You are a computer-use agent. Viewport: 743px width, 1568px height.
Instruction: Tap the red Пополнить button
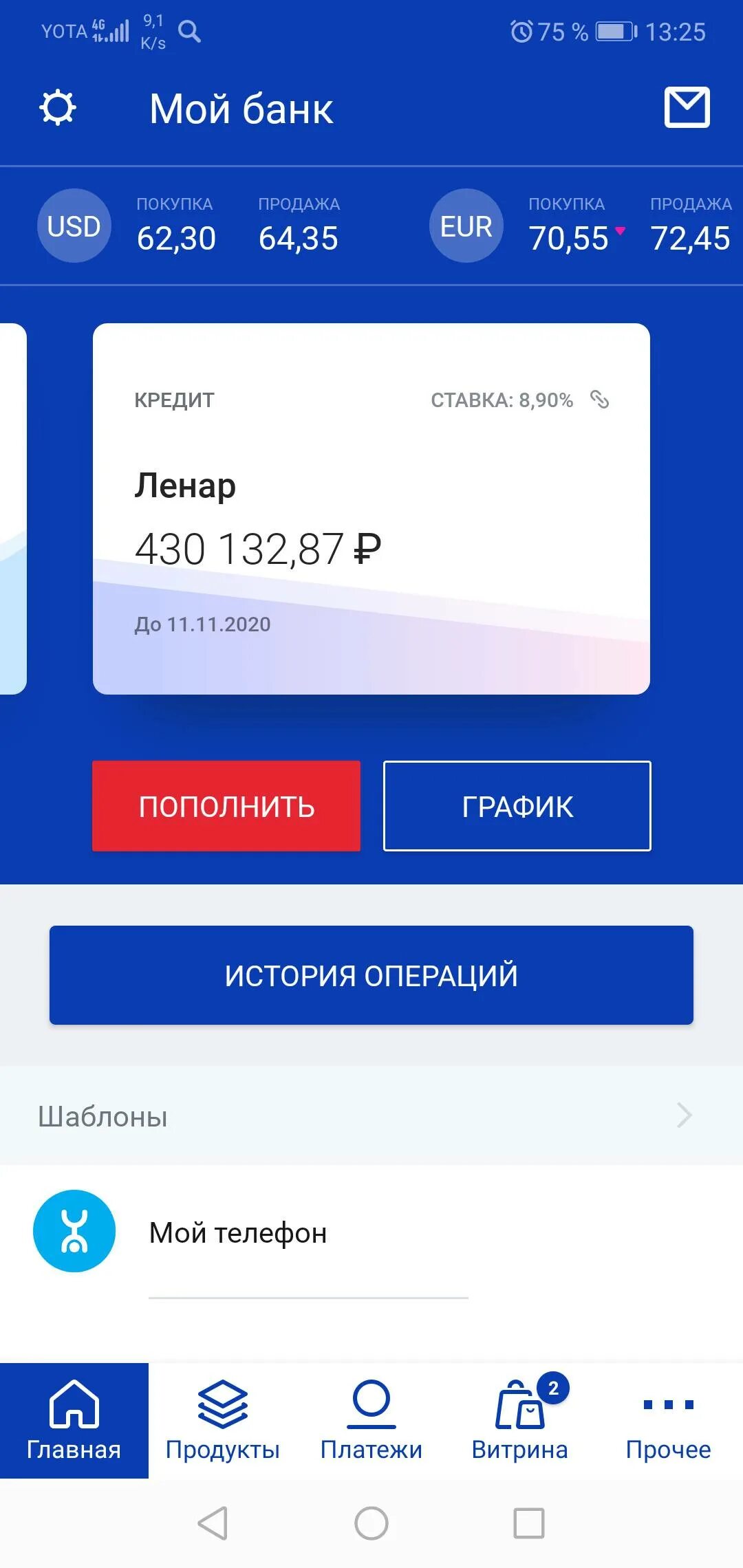[226, 806]
